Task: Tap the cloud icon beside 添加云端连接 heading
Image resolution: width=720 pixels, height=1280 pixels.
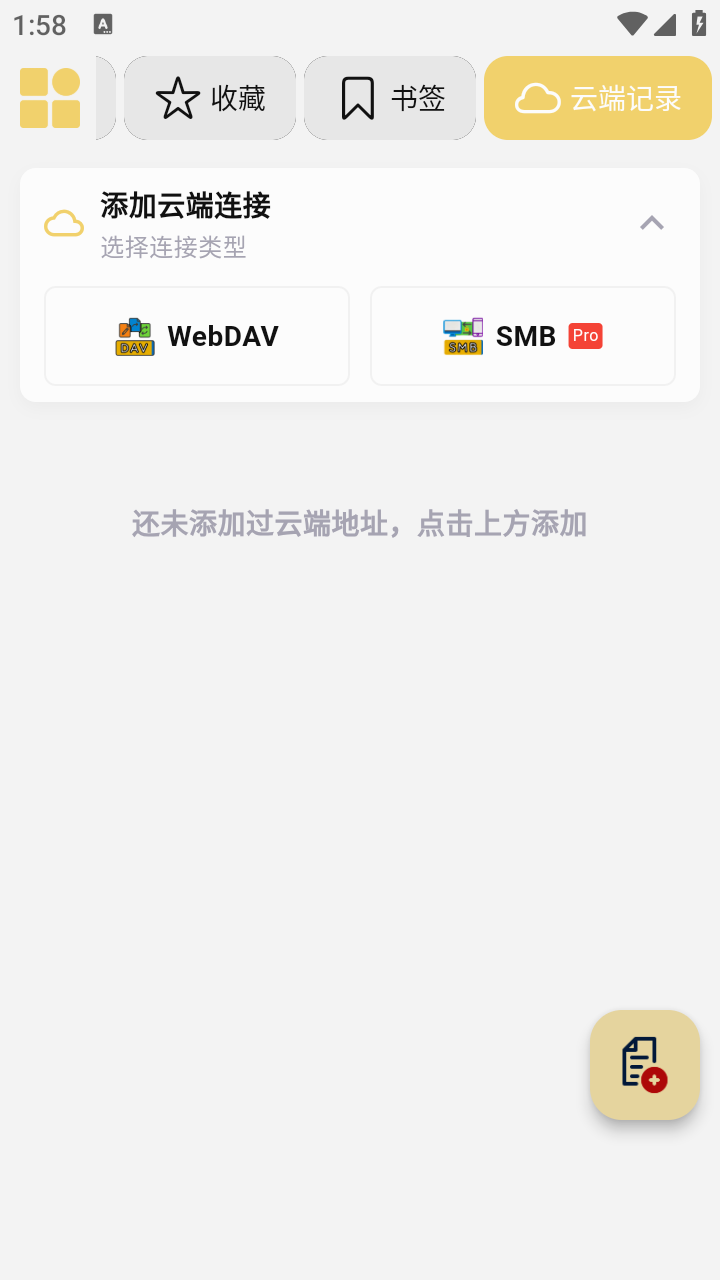Action: click(x=63, y=222)
